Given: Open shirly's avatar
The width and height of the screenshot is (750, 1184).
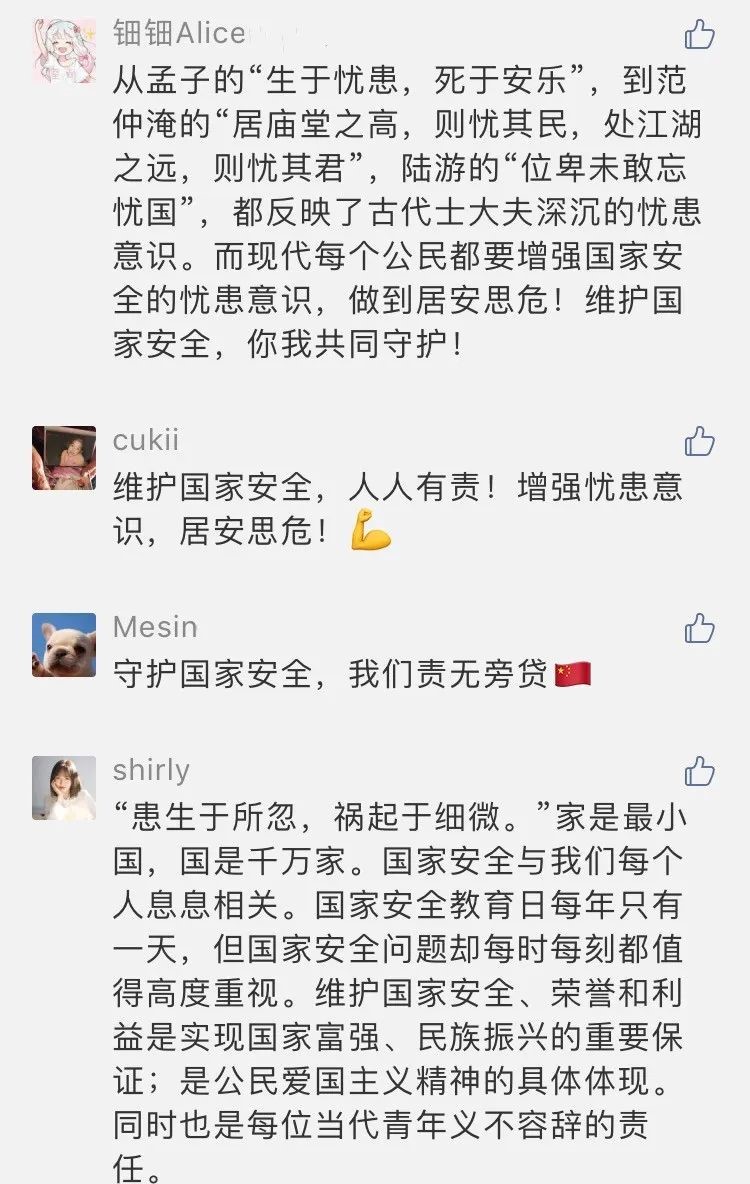Looking at the screenshot, I should pyautogui.click(x=64, y=788).
